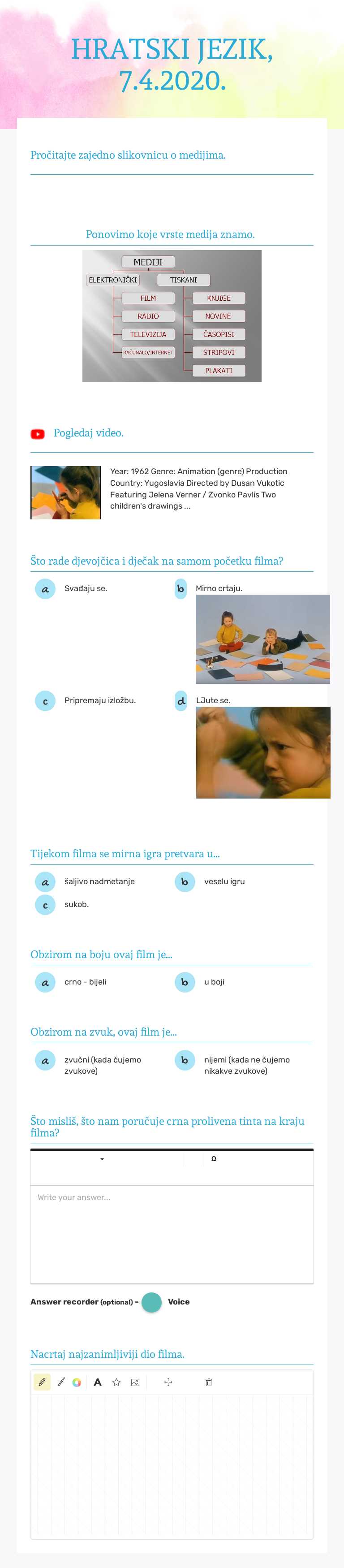Select answer 'Svađaju se.'
Screen dimensions: 344x1568
[x=45, y=588]
